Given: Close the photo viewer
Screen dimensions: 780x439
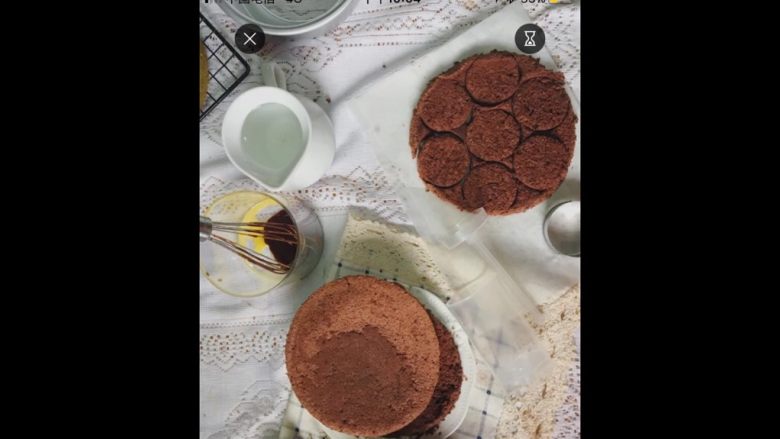Looking at the screenshot, I should pos(250,39).
